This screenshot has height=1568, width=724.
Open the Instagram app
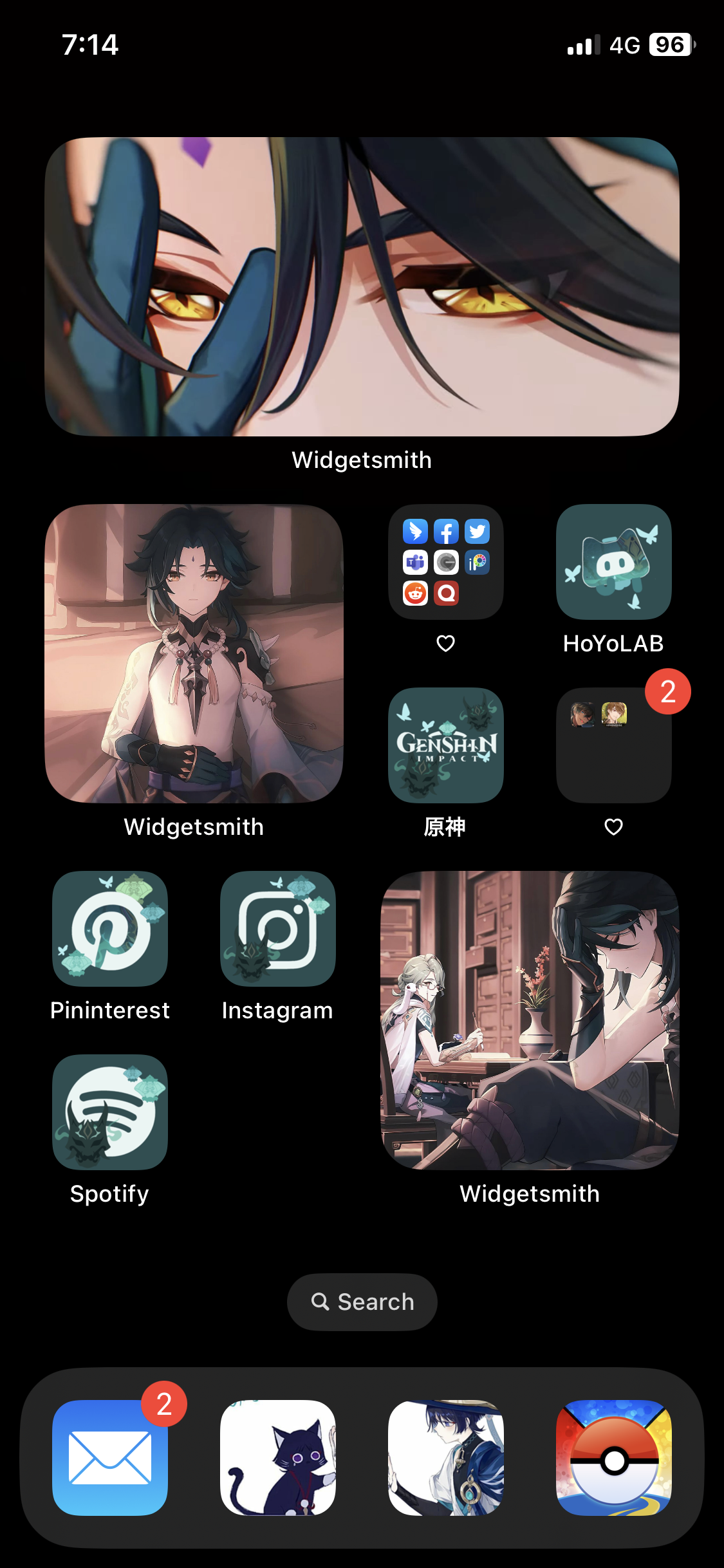[277, 929]
